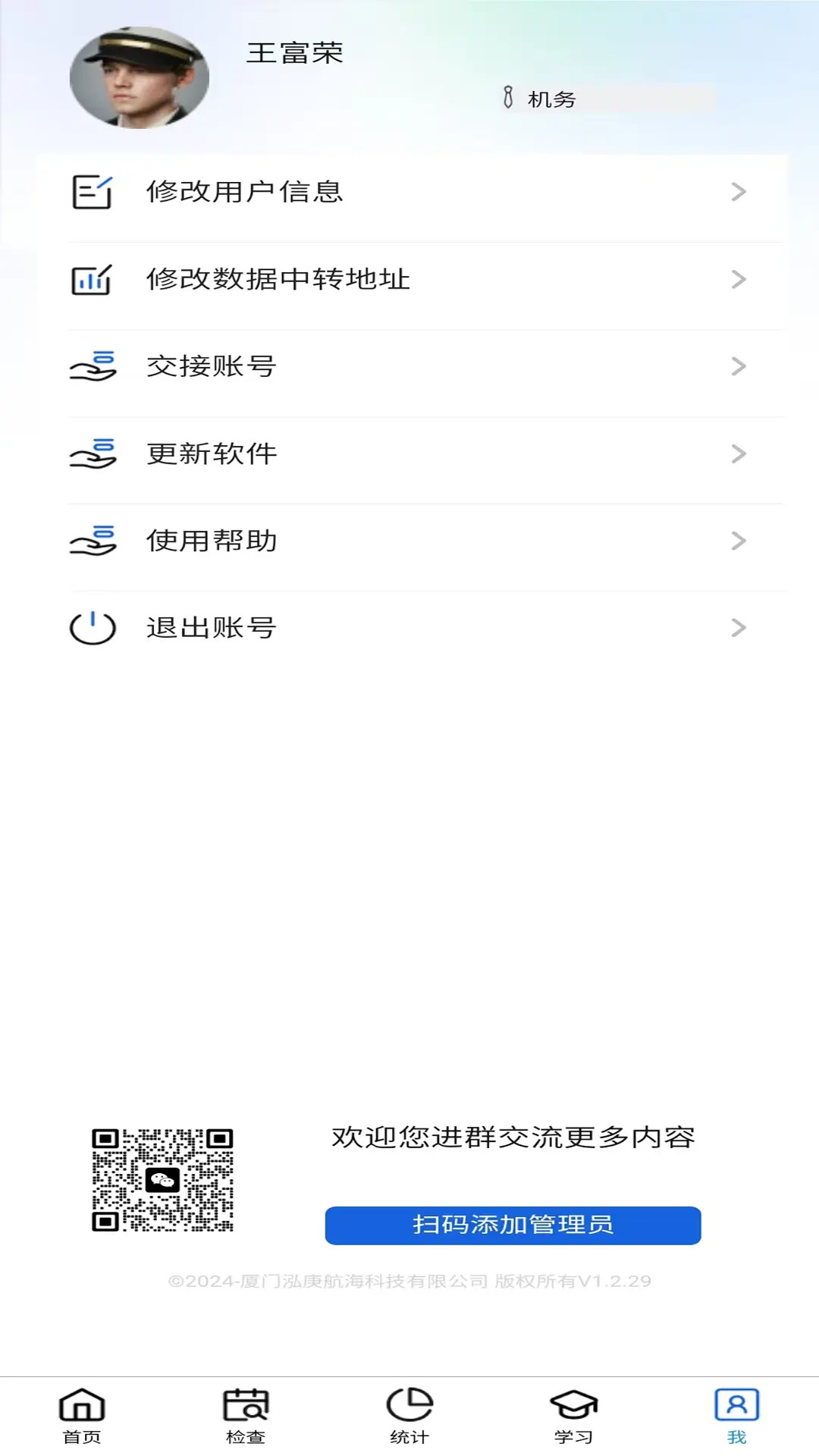Open the chevron beside 更新软件
The image size is (819, 1456).
point(738,453)
